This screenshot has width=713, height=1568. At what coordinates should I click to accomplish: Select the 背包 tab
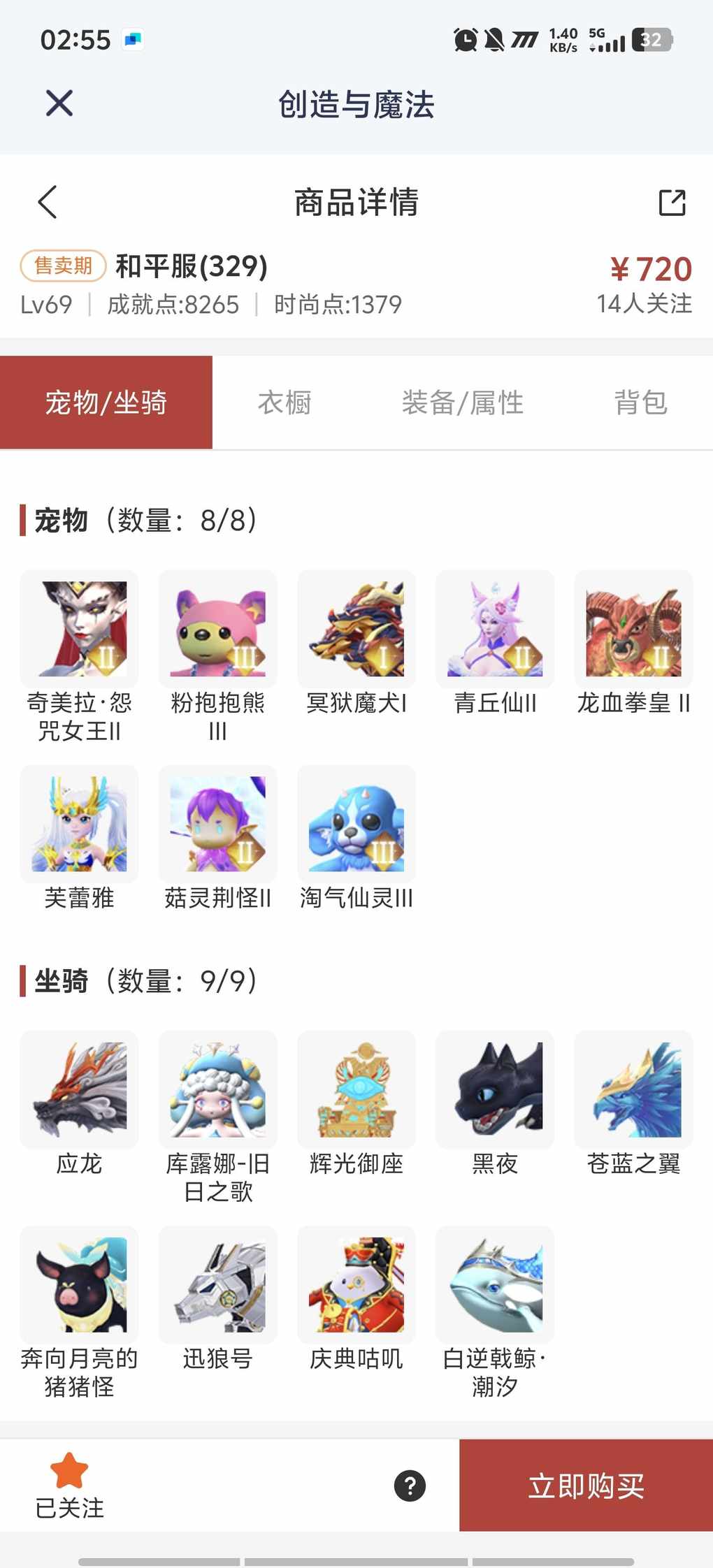pyautogui.click(x=640, y=402)
